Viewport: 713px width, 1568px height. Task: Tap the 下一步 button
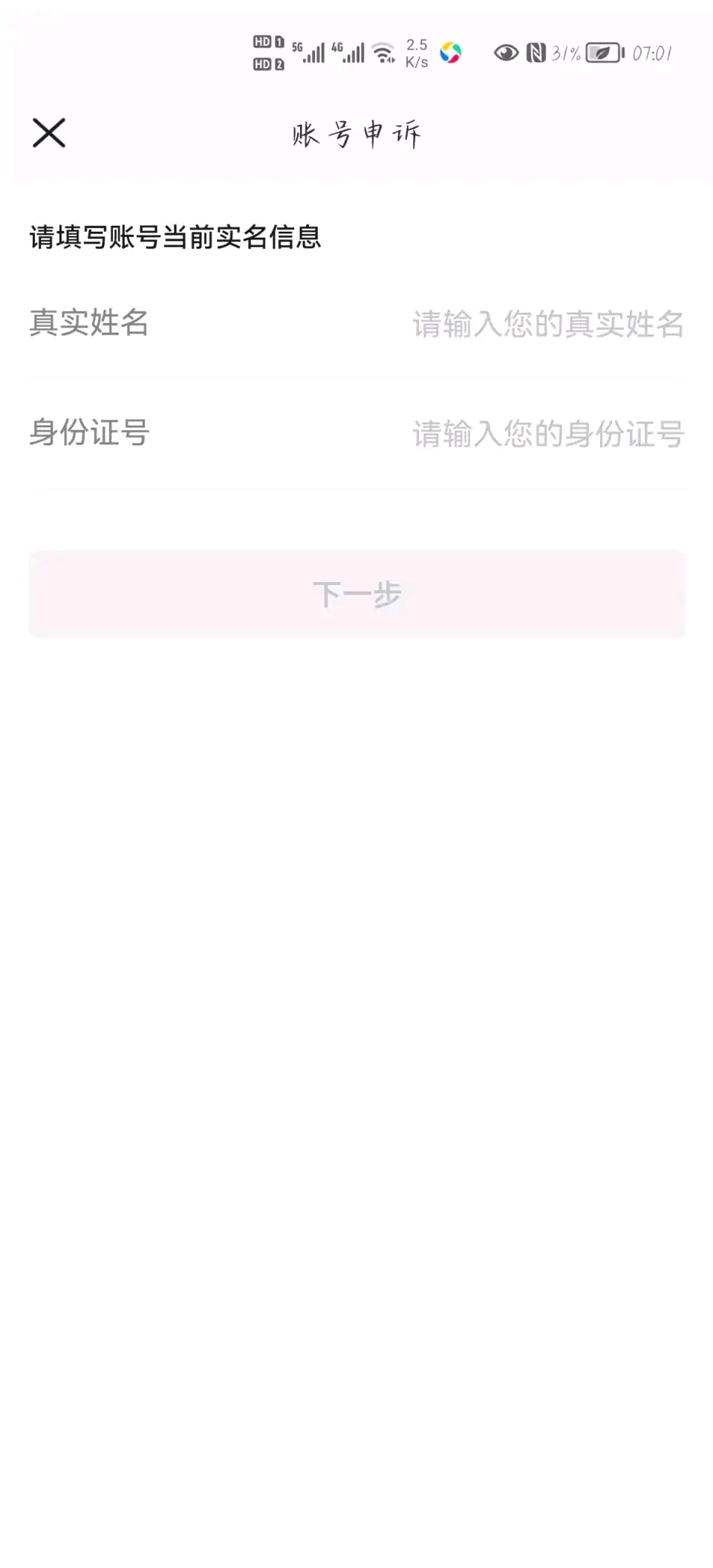(356, 594)
